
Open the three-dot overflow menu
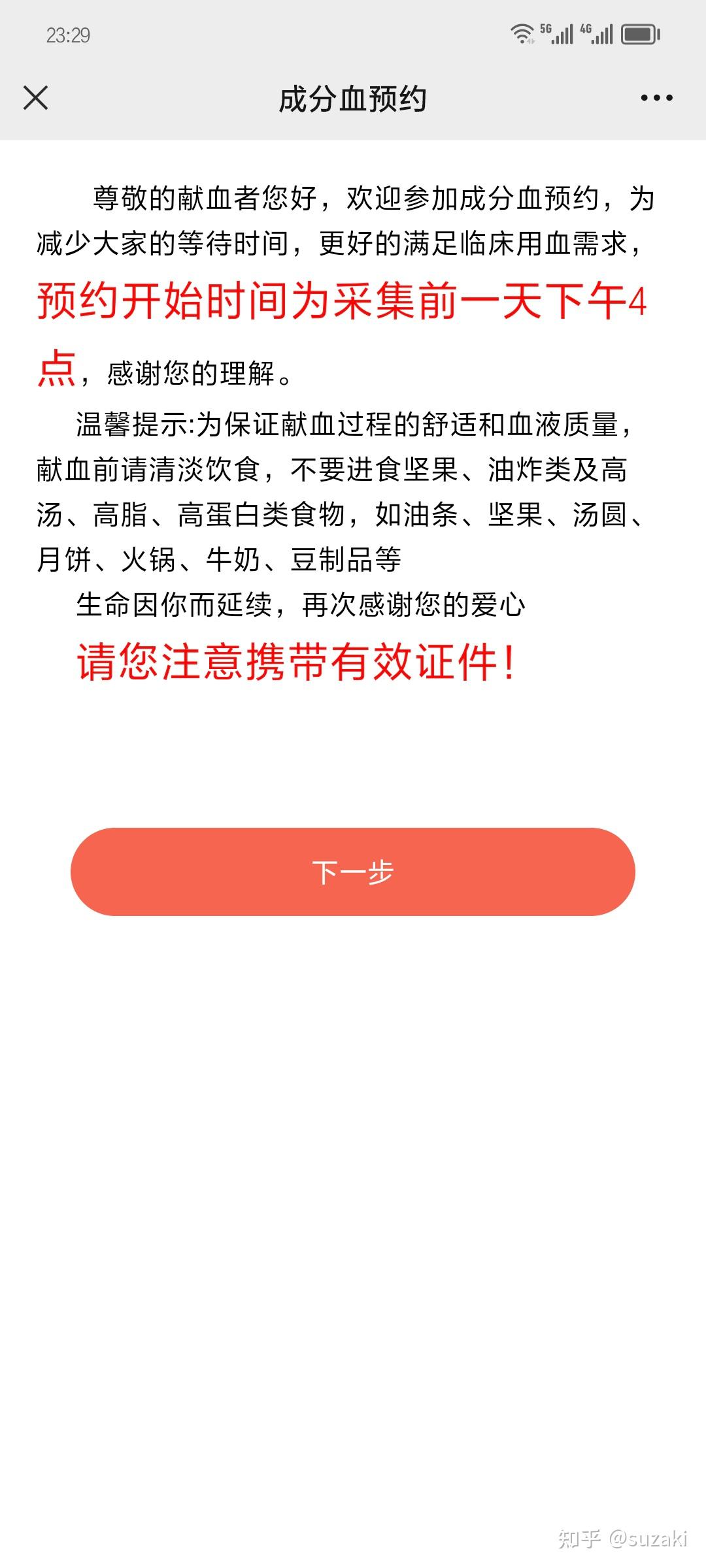(656, 98)
